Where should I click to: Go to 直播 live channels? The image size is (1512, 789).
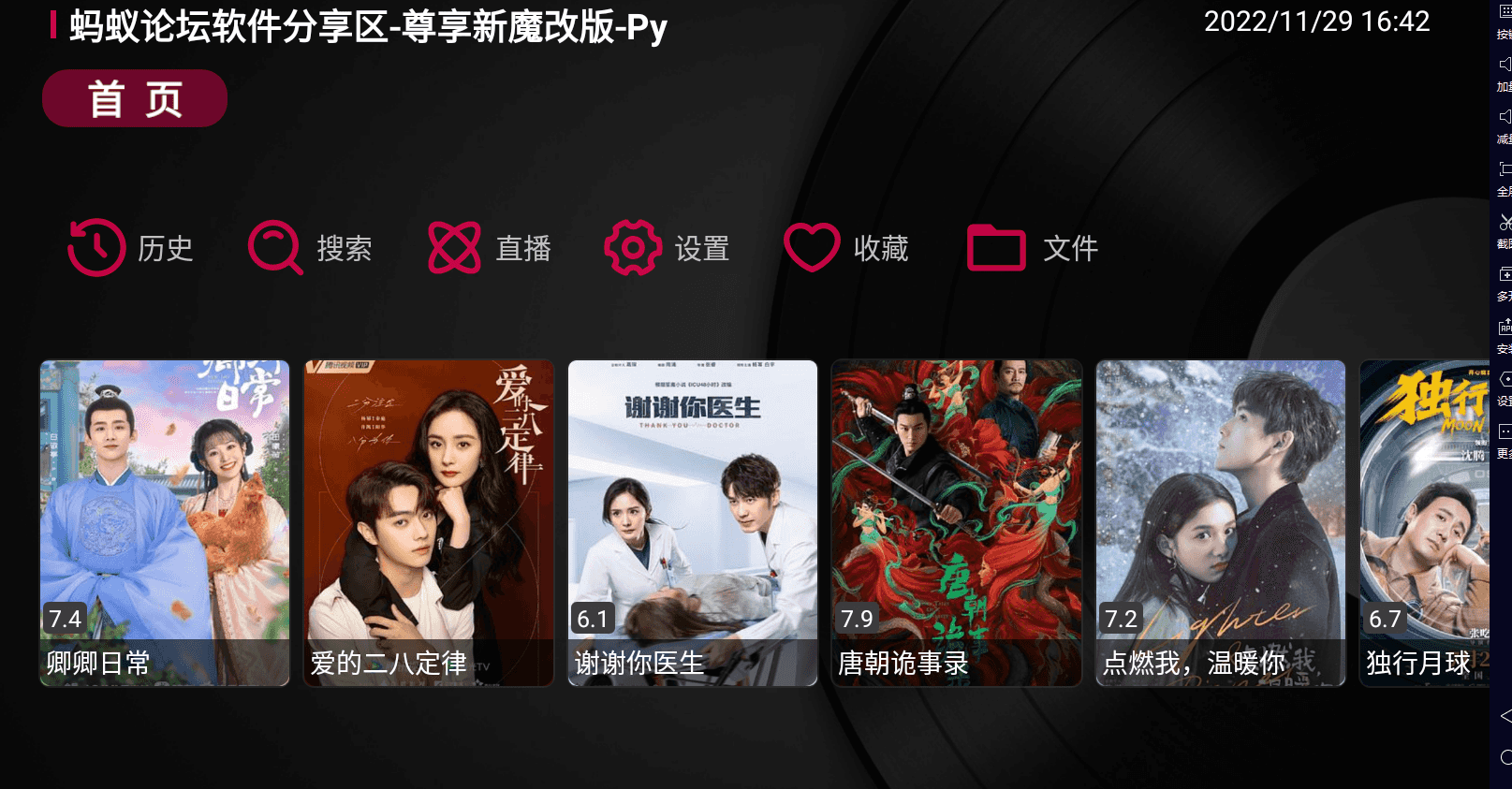(490, 248)
